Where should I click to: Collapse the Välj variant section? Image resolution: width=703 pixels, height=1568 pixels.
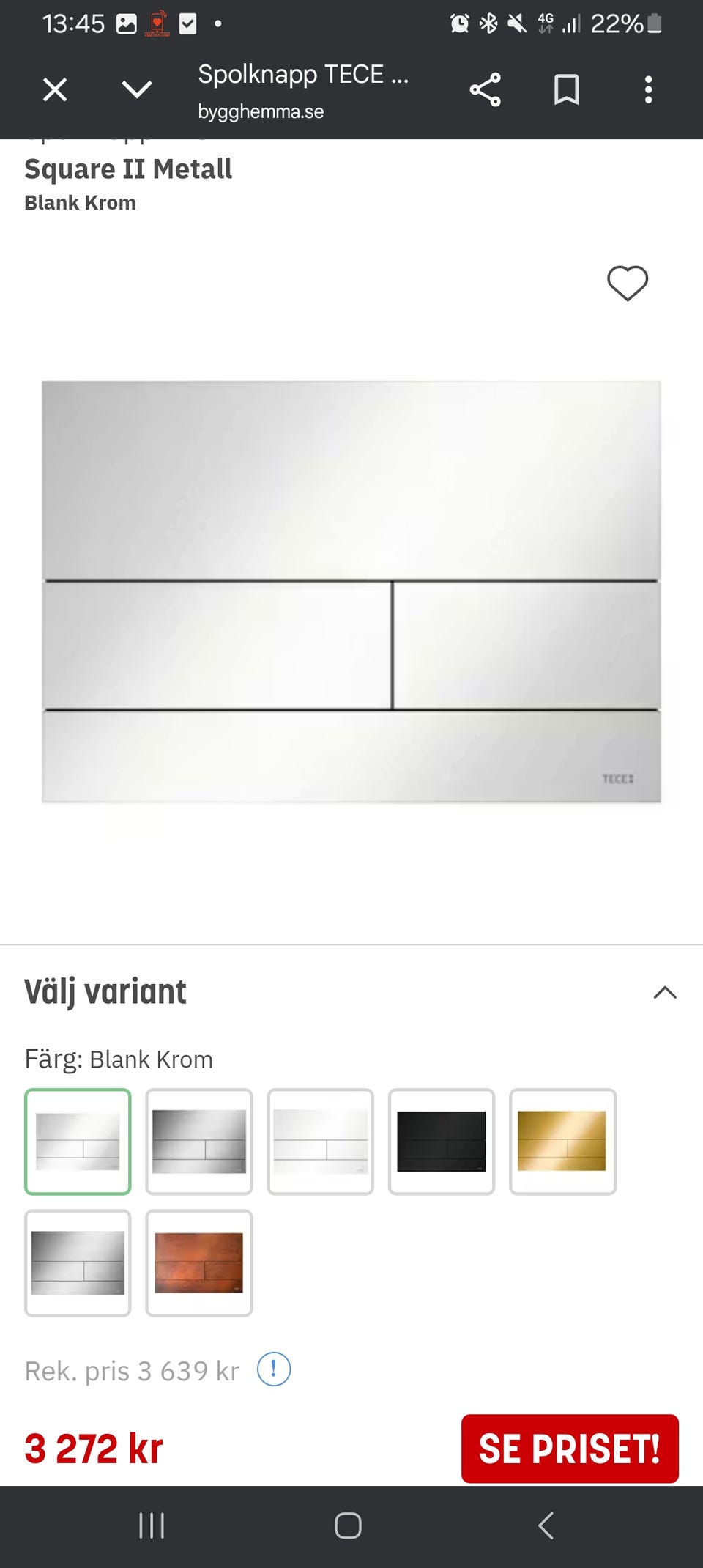pyautogui.click(x=664, y=993)
